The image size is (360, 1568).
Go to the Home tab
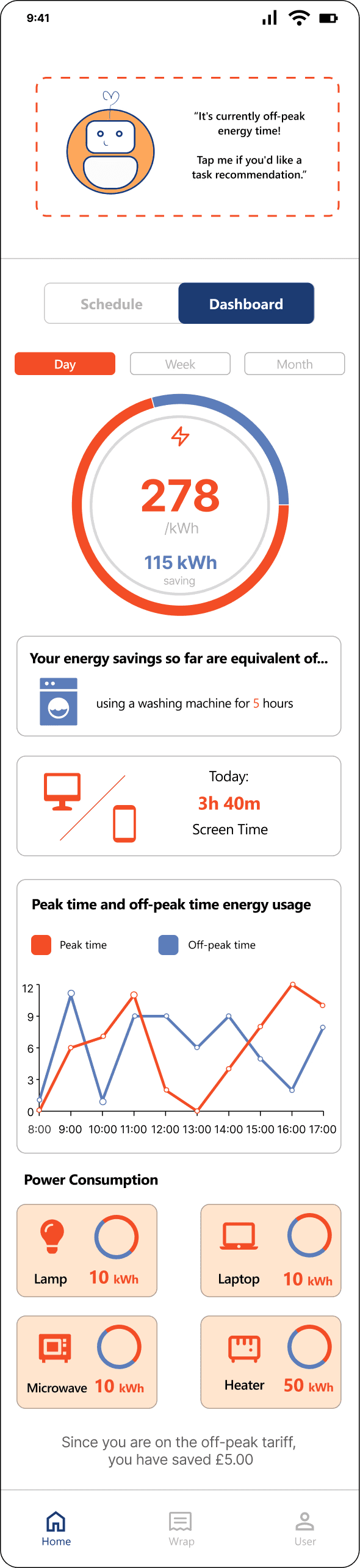click(x=56, y=1530)
